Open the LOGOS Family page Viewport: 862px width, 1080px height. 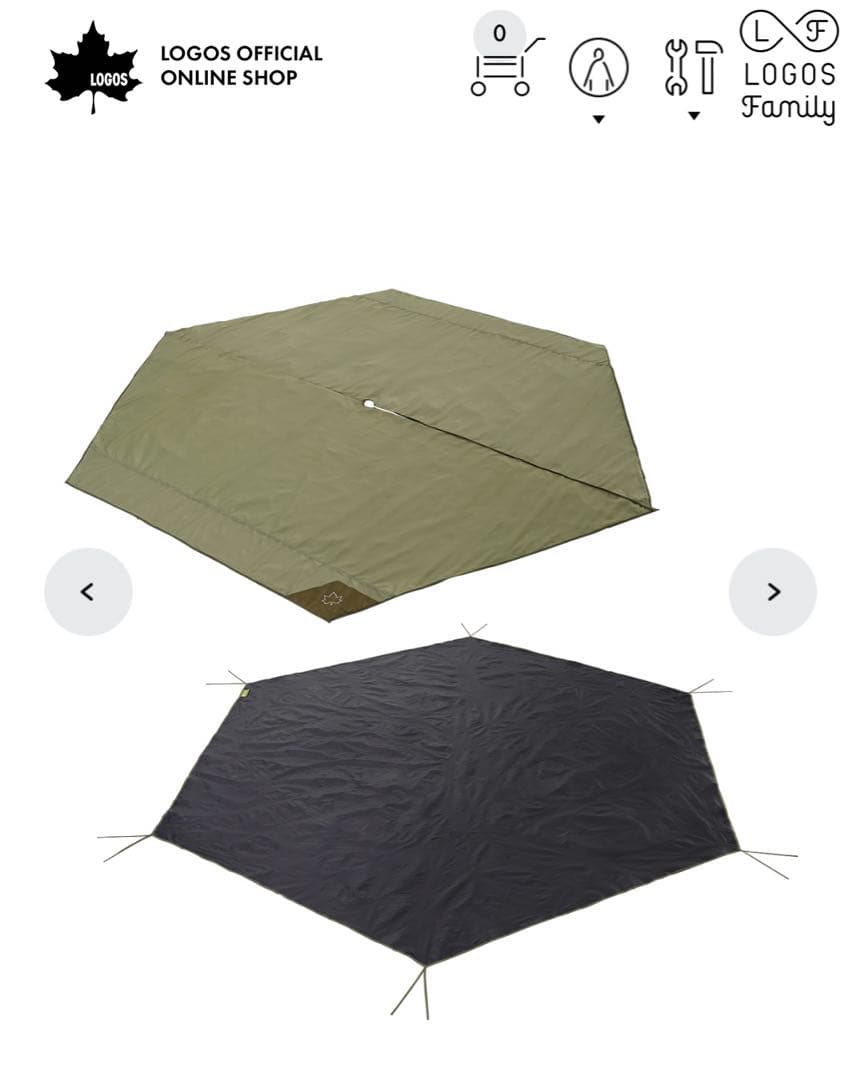788,68
